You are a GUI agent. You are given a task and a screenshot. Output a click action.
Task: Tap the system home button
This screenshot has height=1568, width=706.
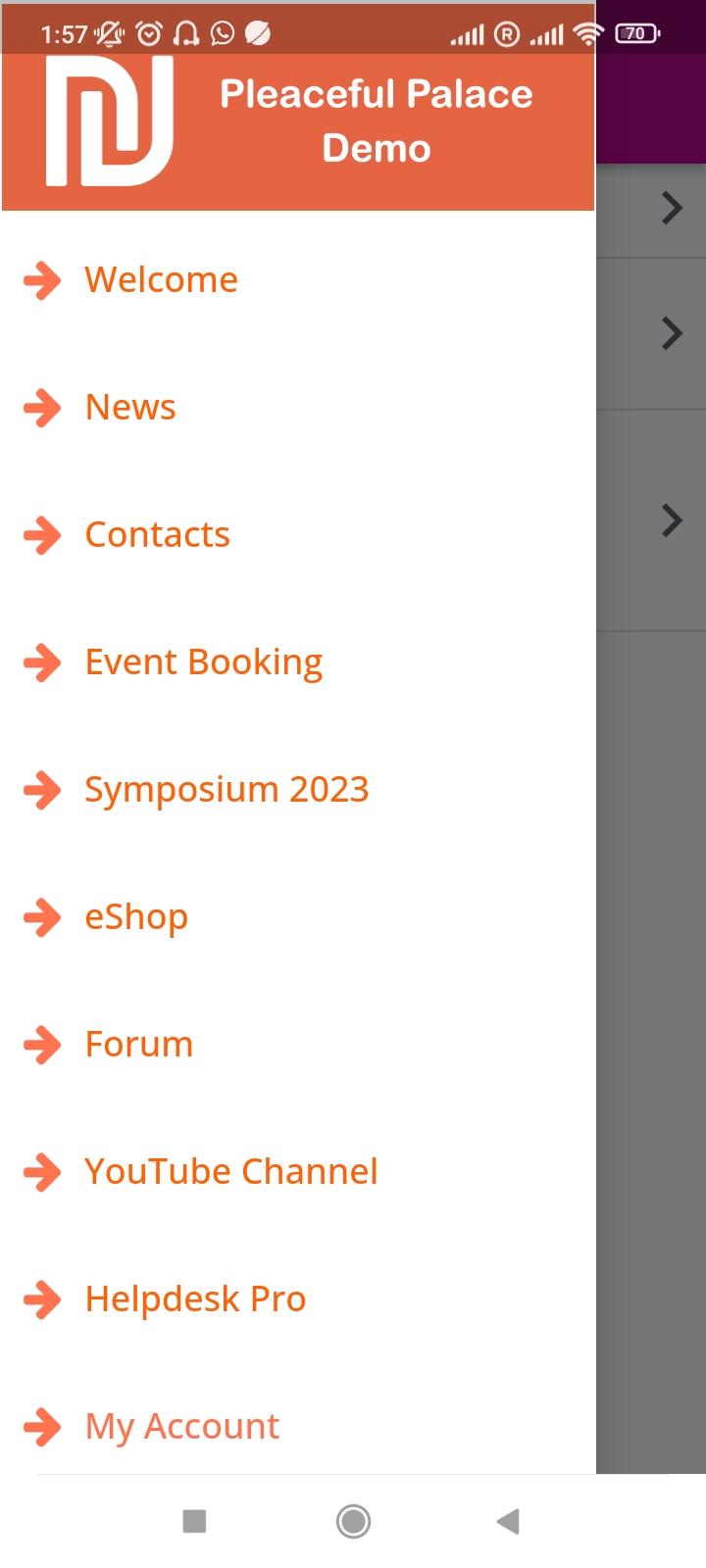[353, 1521]
